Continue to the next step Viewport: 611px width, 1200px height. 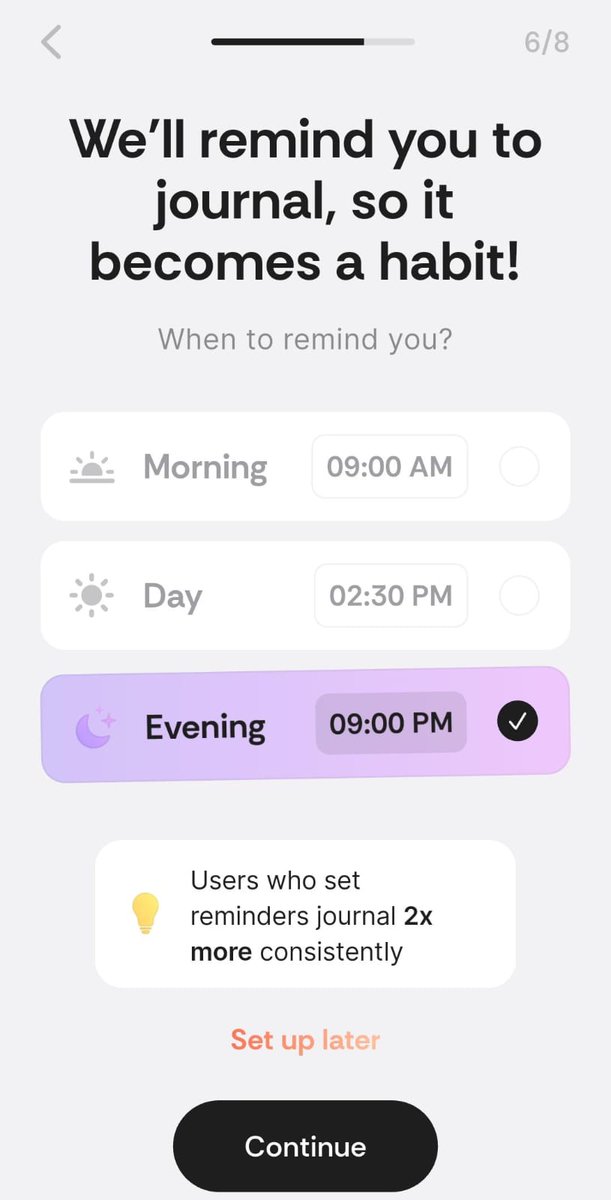point(305,1146)
